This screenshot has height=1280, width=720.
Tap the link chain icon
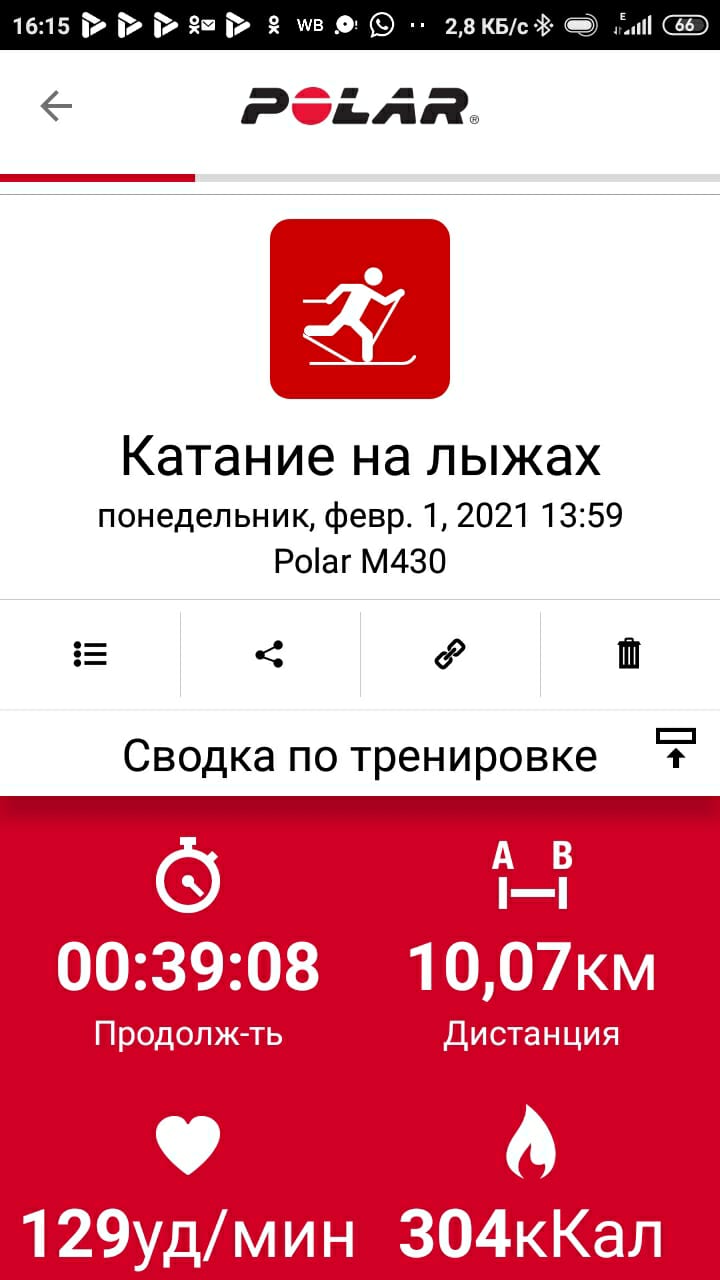click(450, 654)
